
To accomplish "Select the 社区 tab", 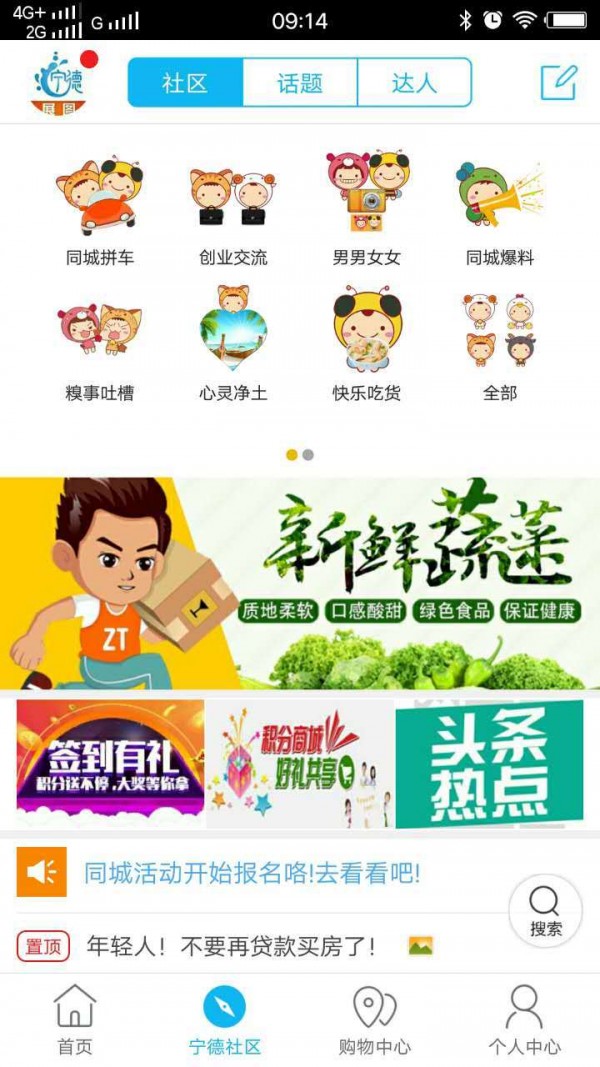I will click(186, 82).
